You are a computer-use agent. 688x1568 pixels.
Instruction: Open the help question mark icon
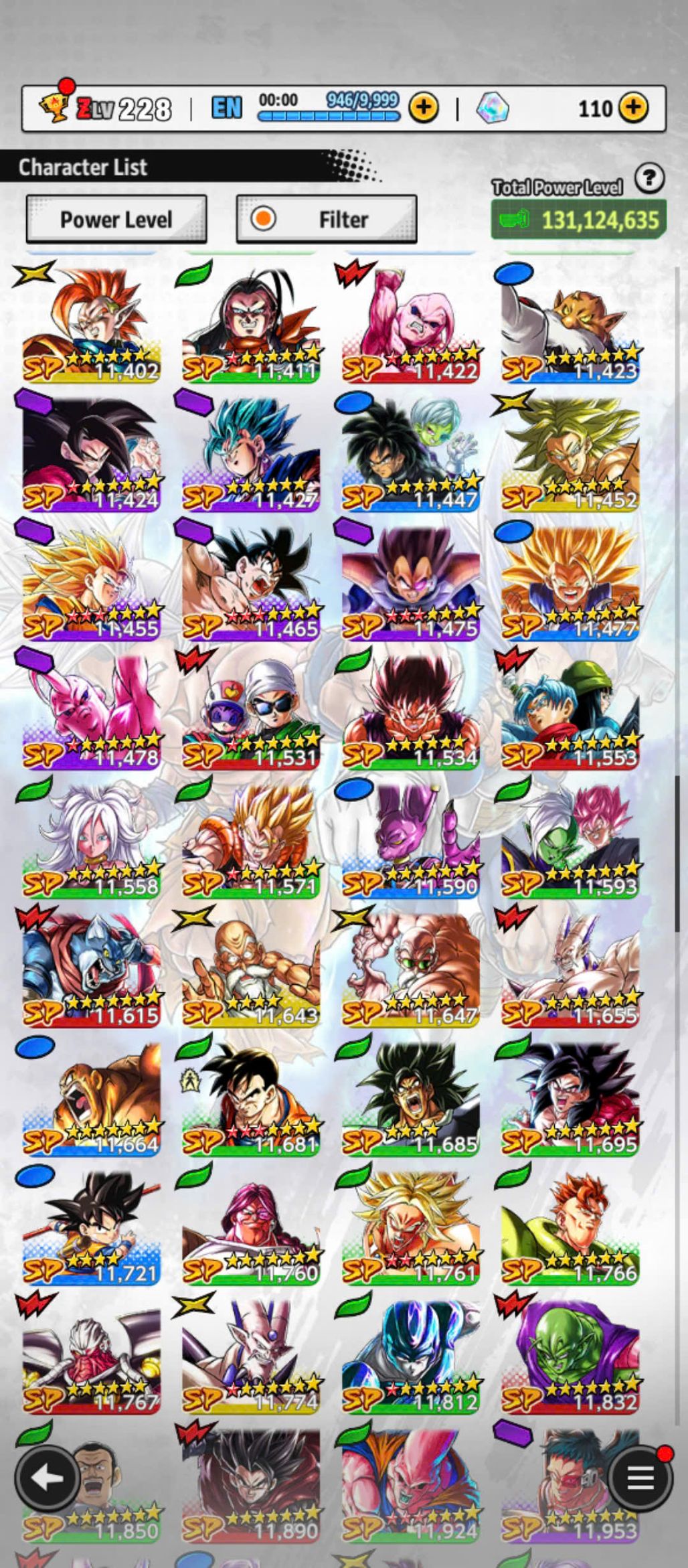(649, 179)
